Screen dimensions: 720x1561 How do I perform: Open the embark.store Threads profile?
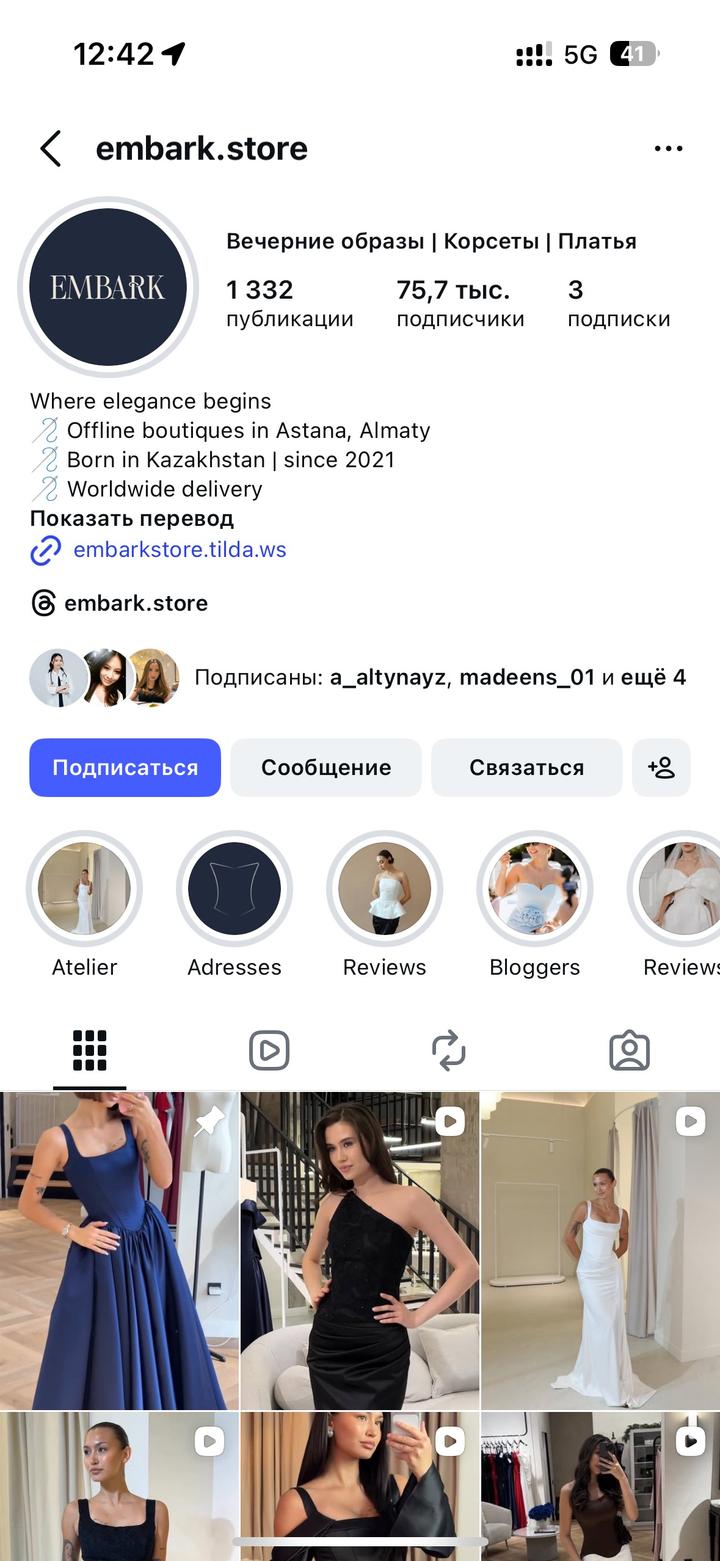tap(135, 603)
